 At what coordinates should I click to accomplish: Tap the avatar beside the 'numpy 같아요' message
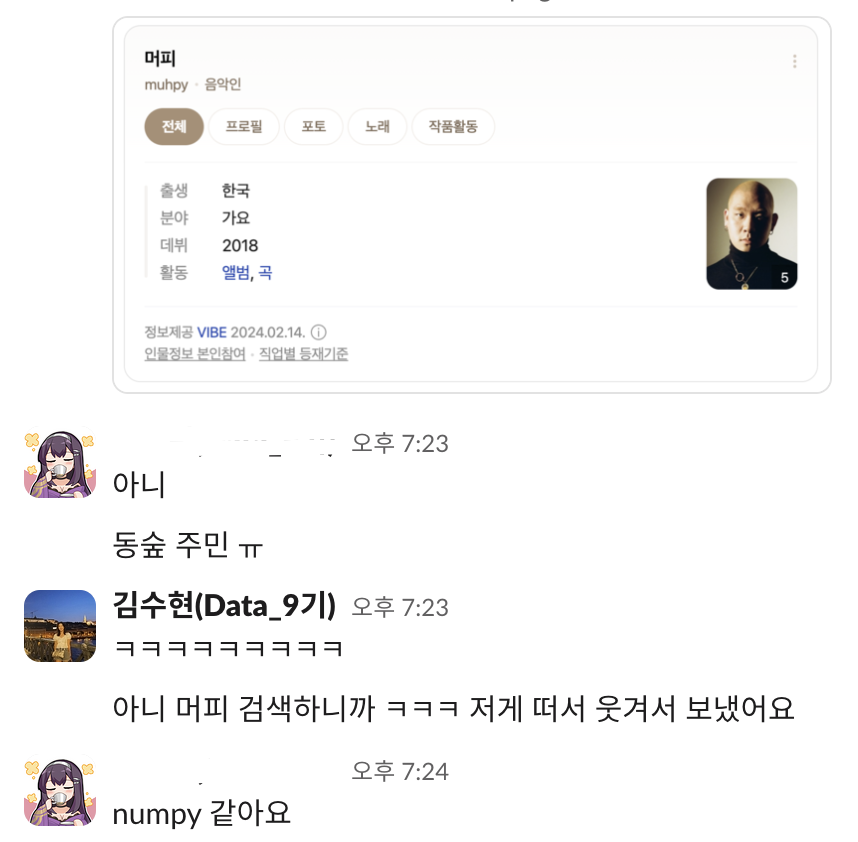tap(60, 792)
